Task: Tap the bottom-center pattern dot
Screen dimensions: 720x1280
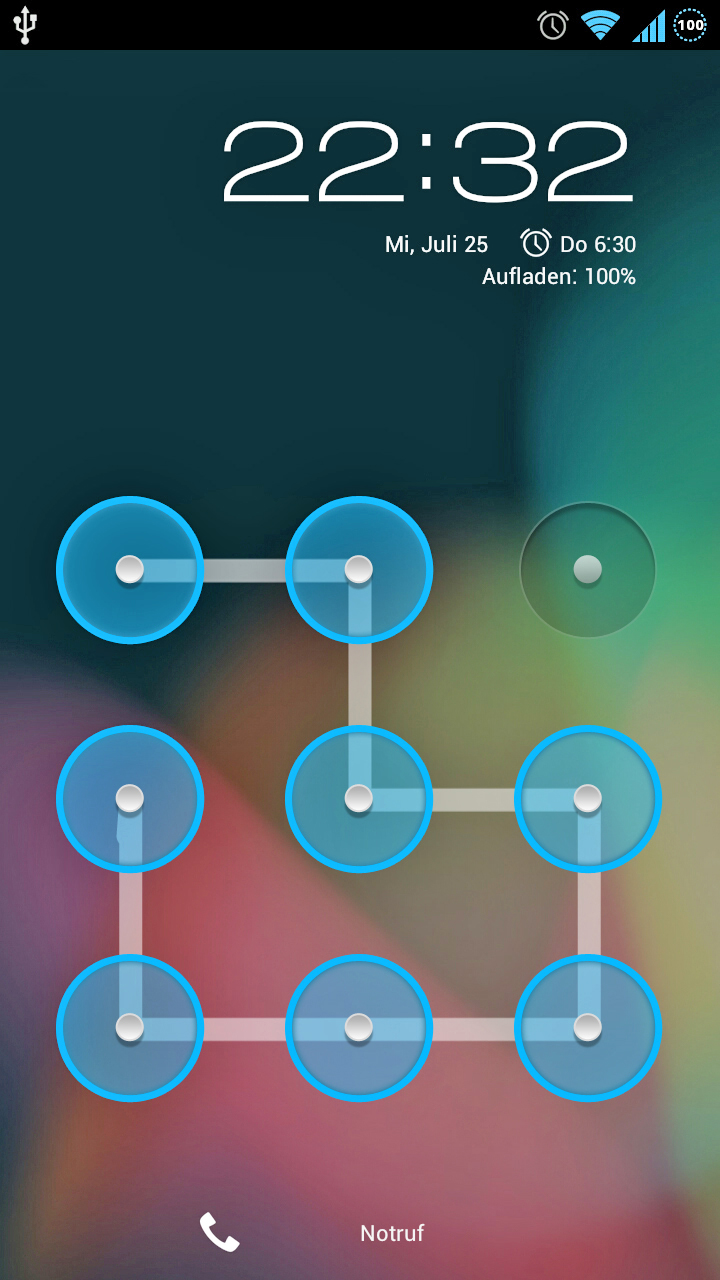Action: (x=358, y=1027)
